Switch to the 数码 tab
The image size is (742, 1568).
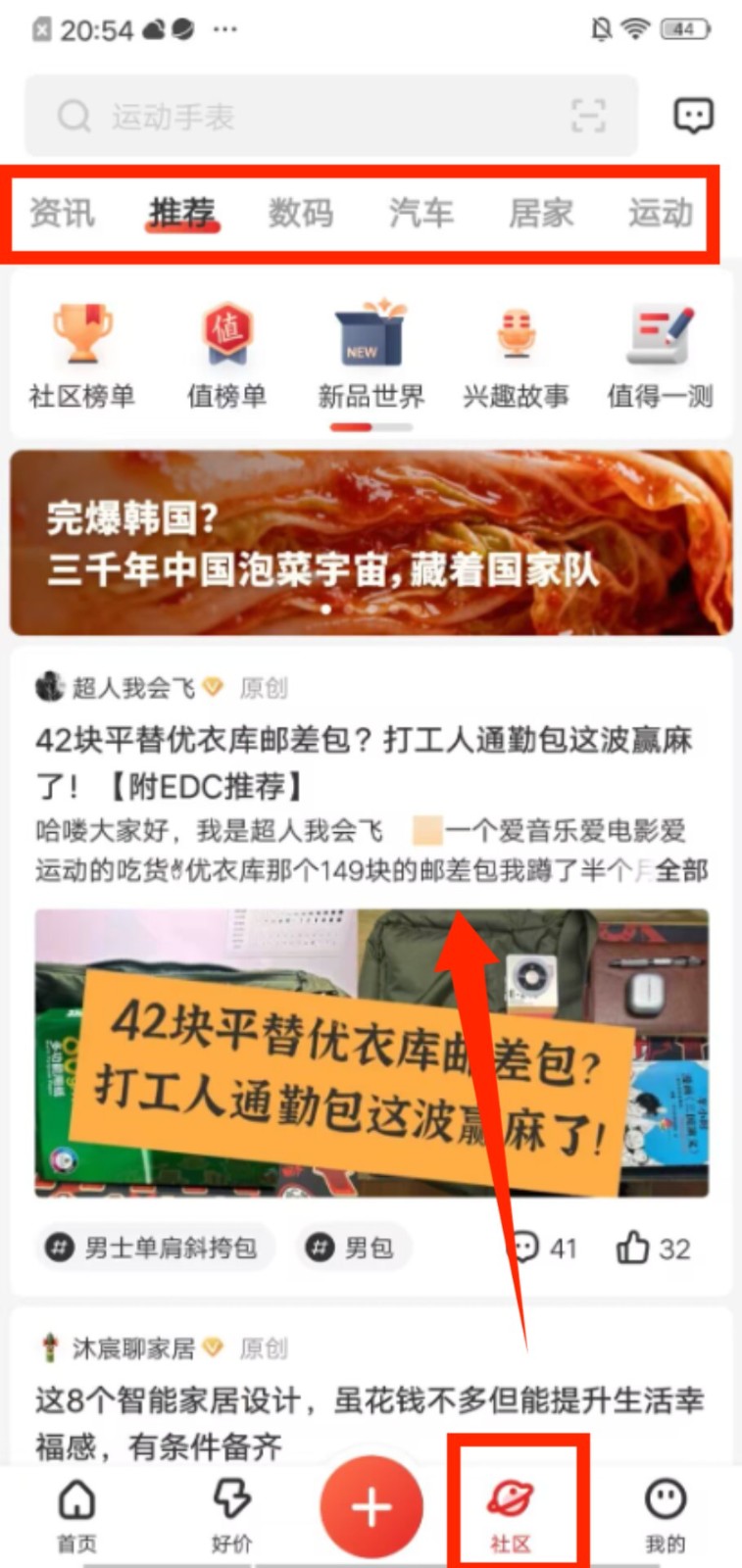301,213
